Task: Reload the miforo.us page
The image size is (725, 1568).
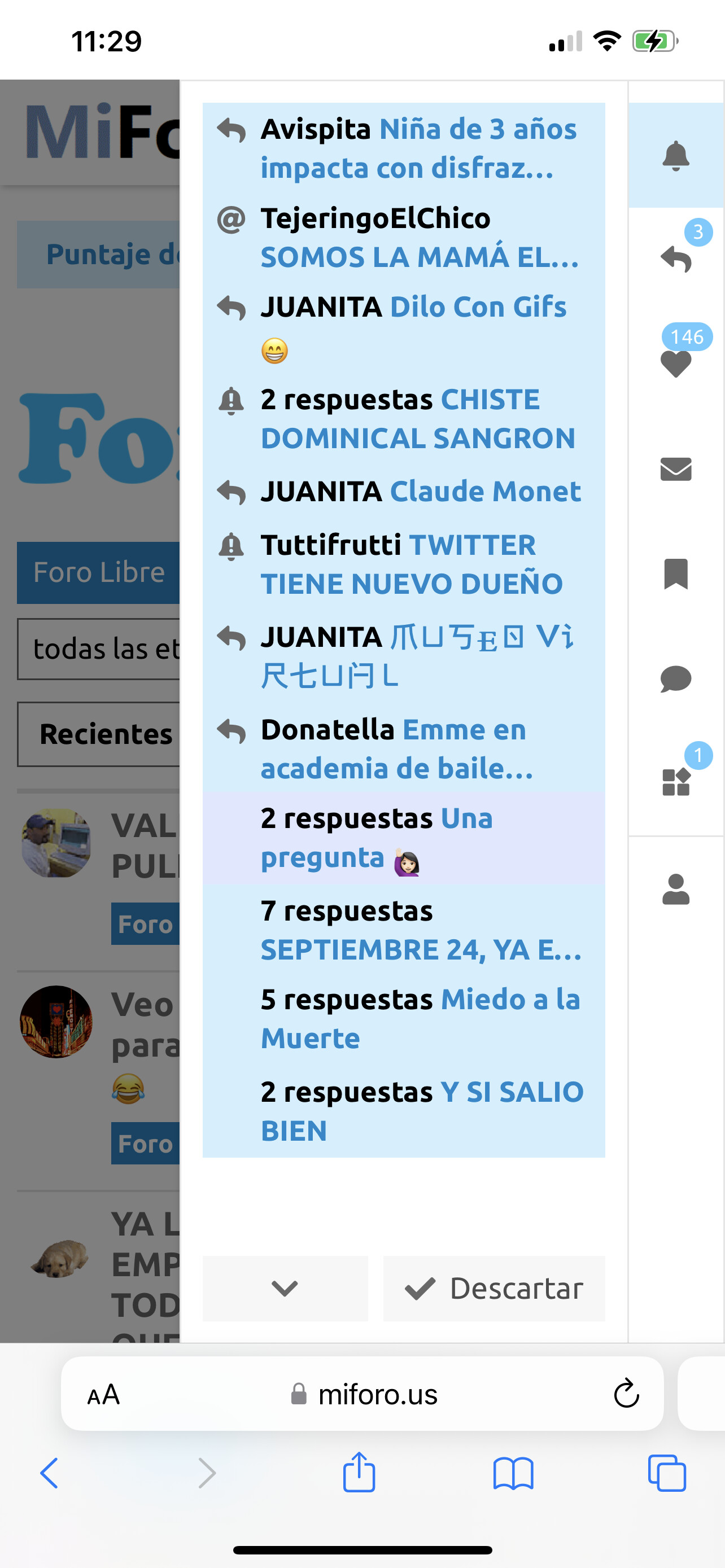Action: tap(626, 1393)
